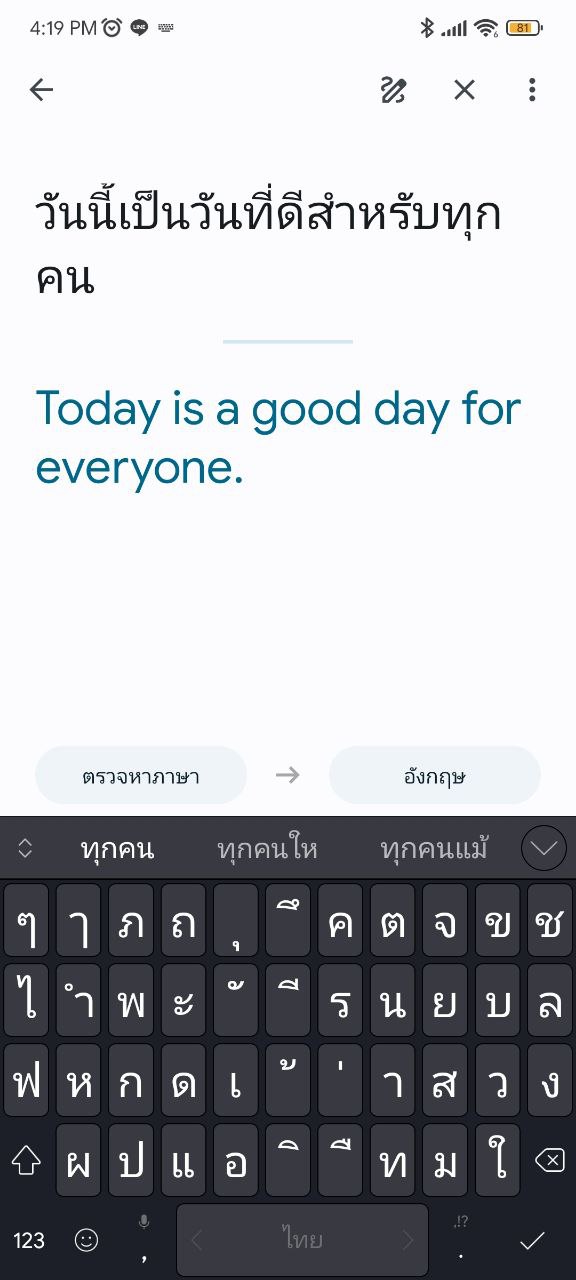Clear the text with the X icon
The width and height of the screenshot is (576, 1280).
point(464,90)
